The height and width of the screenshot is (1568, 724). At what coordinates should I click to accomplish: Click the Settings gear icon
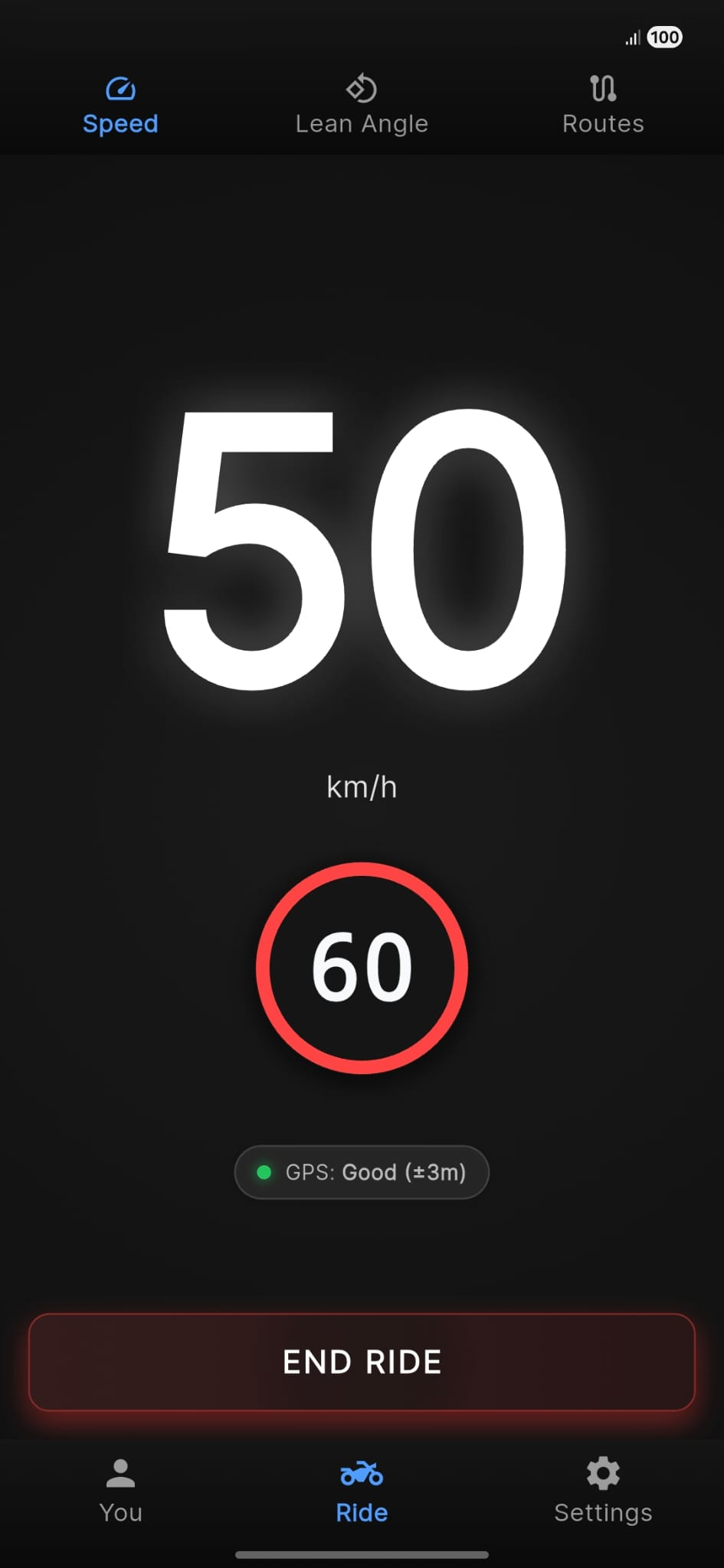click(602, 1472)
